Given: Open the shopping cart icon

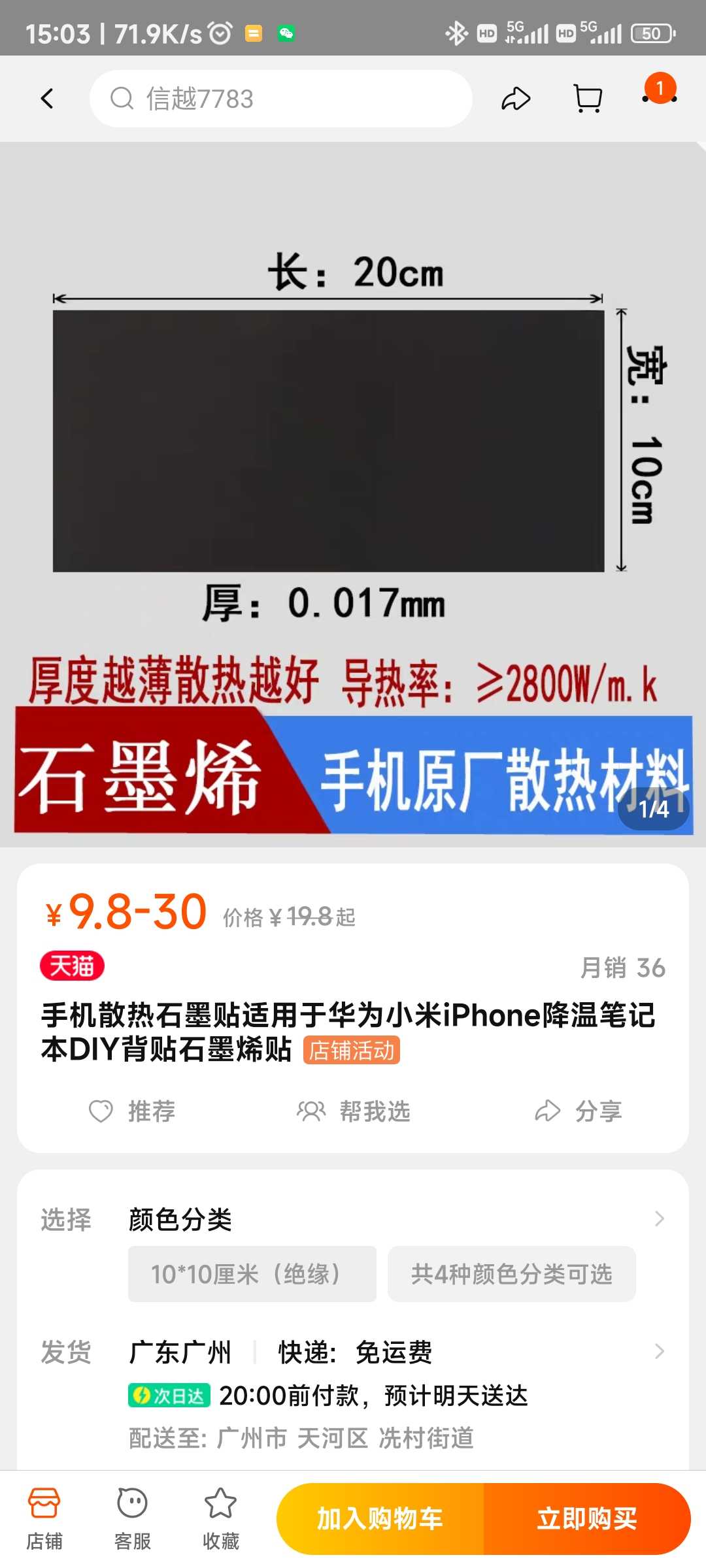Looking at the screenshot, I should pos(587,99).
